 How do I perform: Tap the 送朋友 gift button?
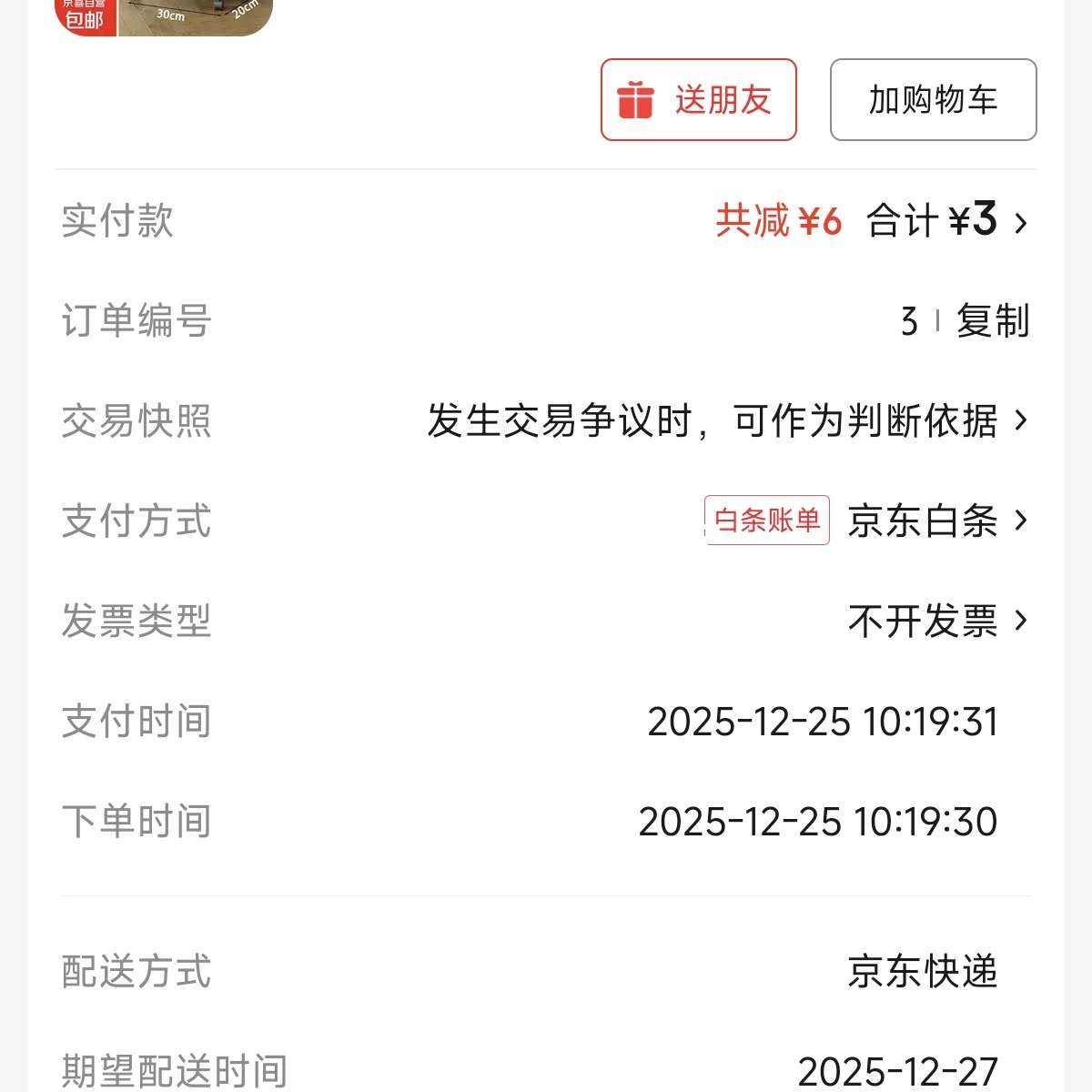[698, 100]
